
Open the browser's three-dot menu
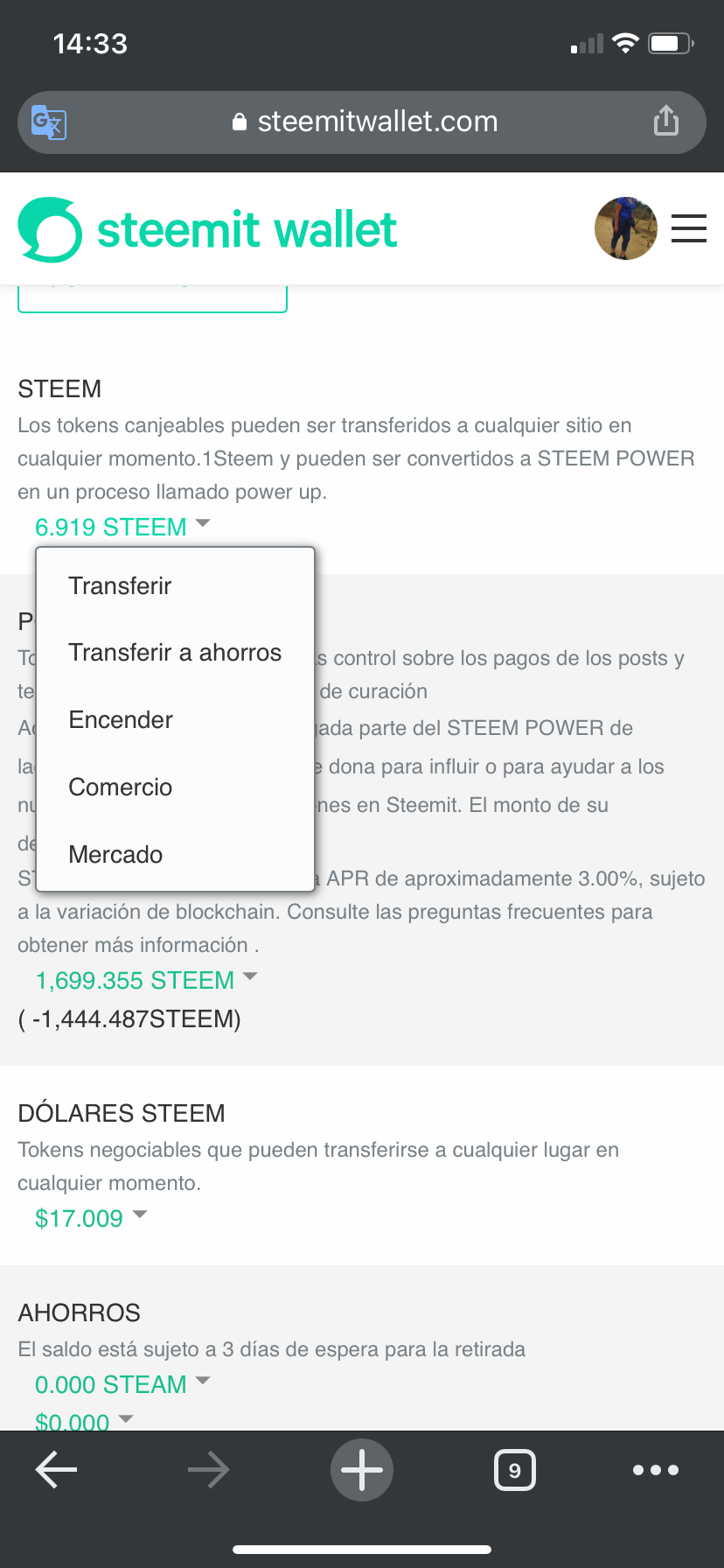(x=656, y=1470)
